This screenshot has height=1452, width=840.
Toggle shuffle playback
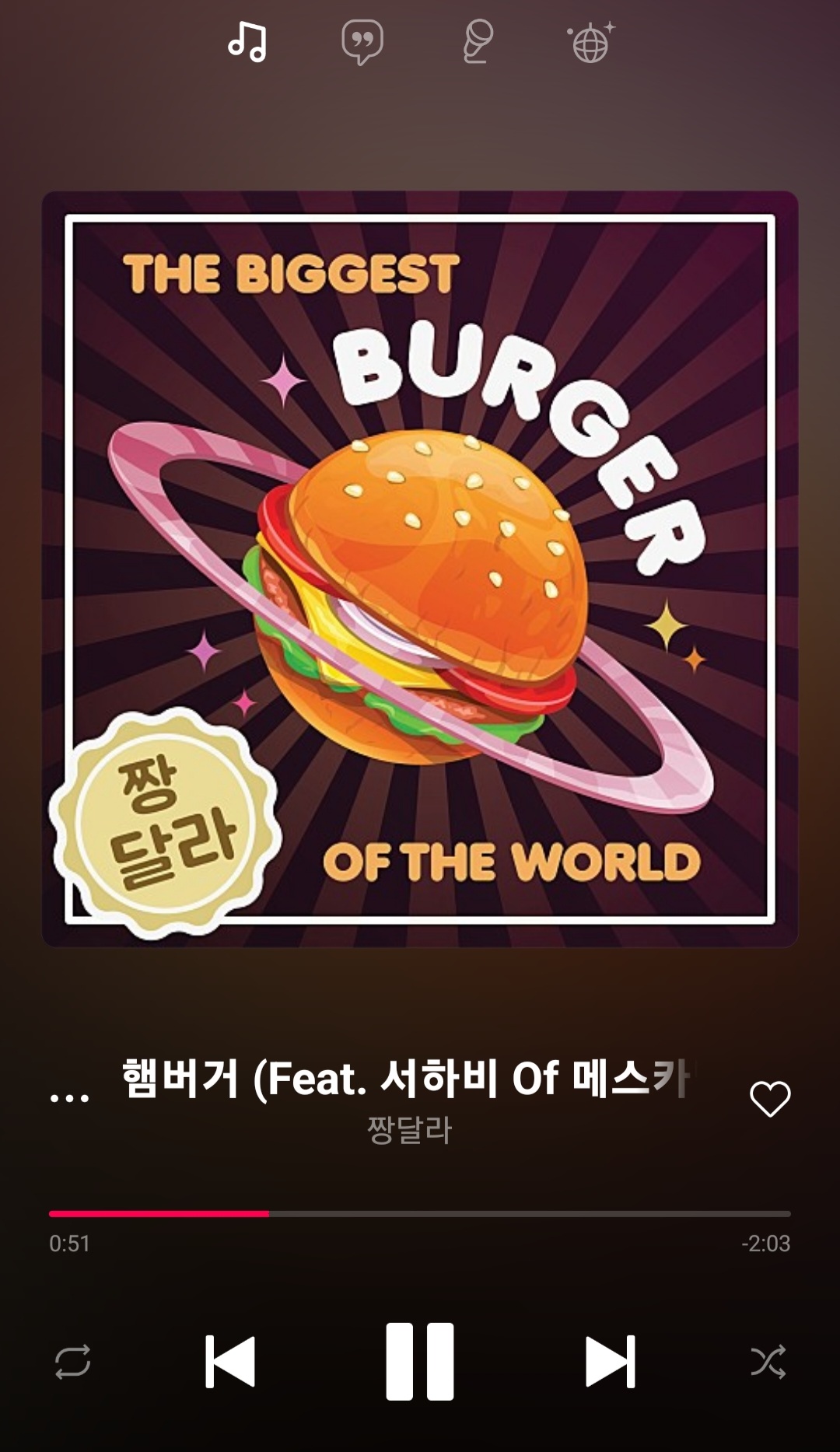[768, 1362]
